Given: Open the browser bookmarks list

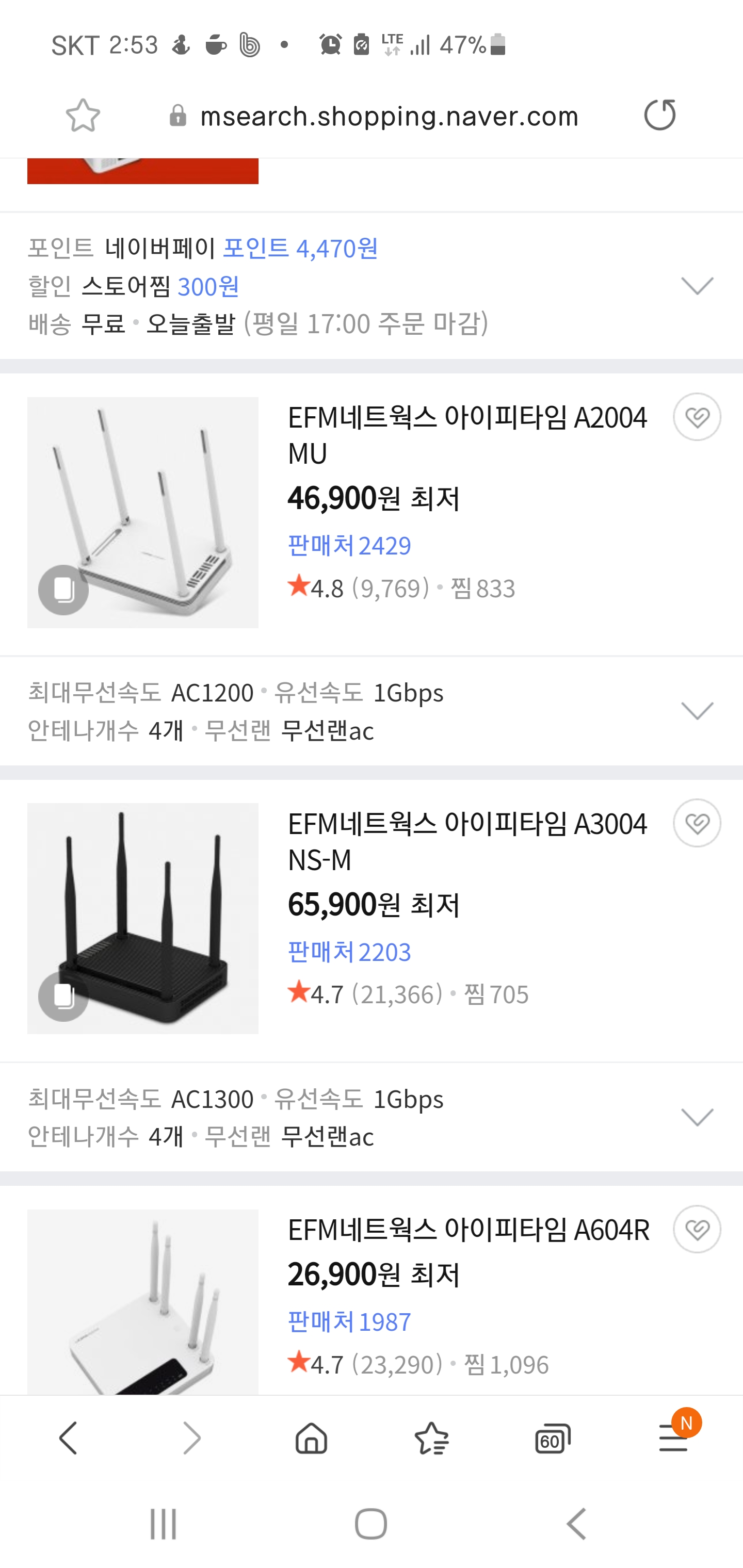Looking at the screenshot, I should tap(431, 1439).
